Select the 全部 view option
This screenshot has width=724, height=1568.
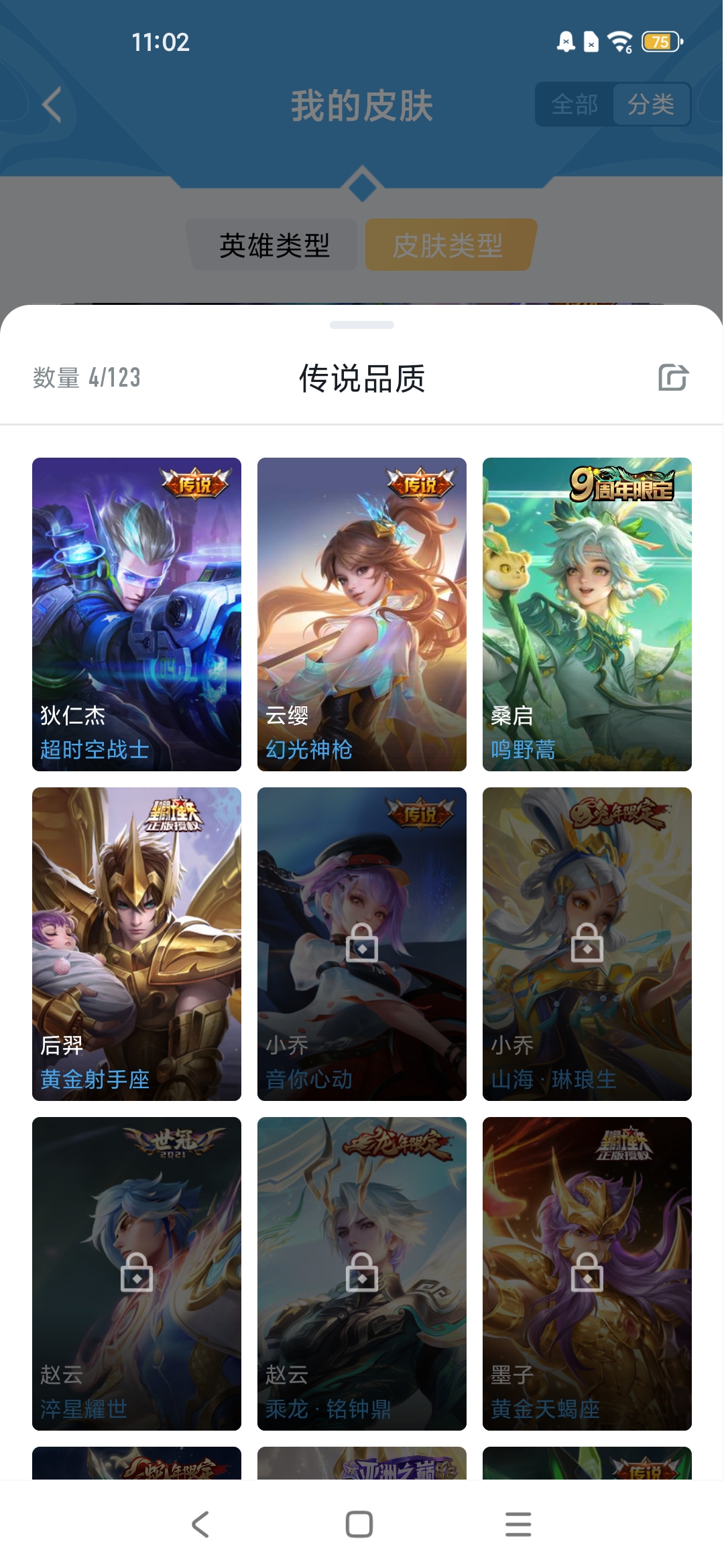click(x=575, y=105)
